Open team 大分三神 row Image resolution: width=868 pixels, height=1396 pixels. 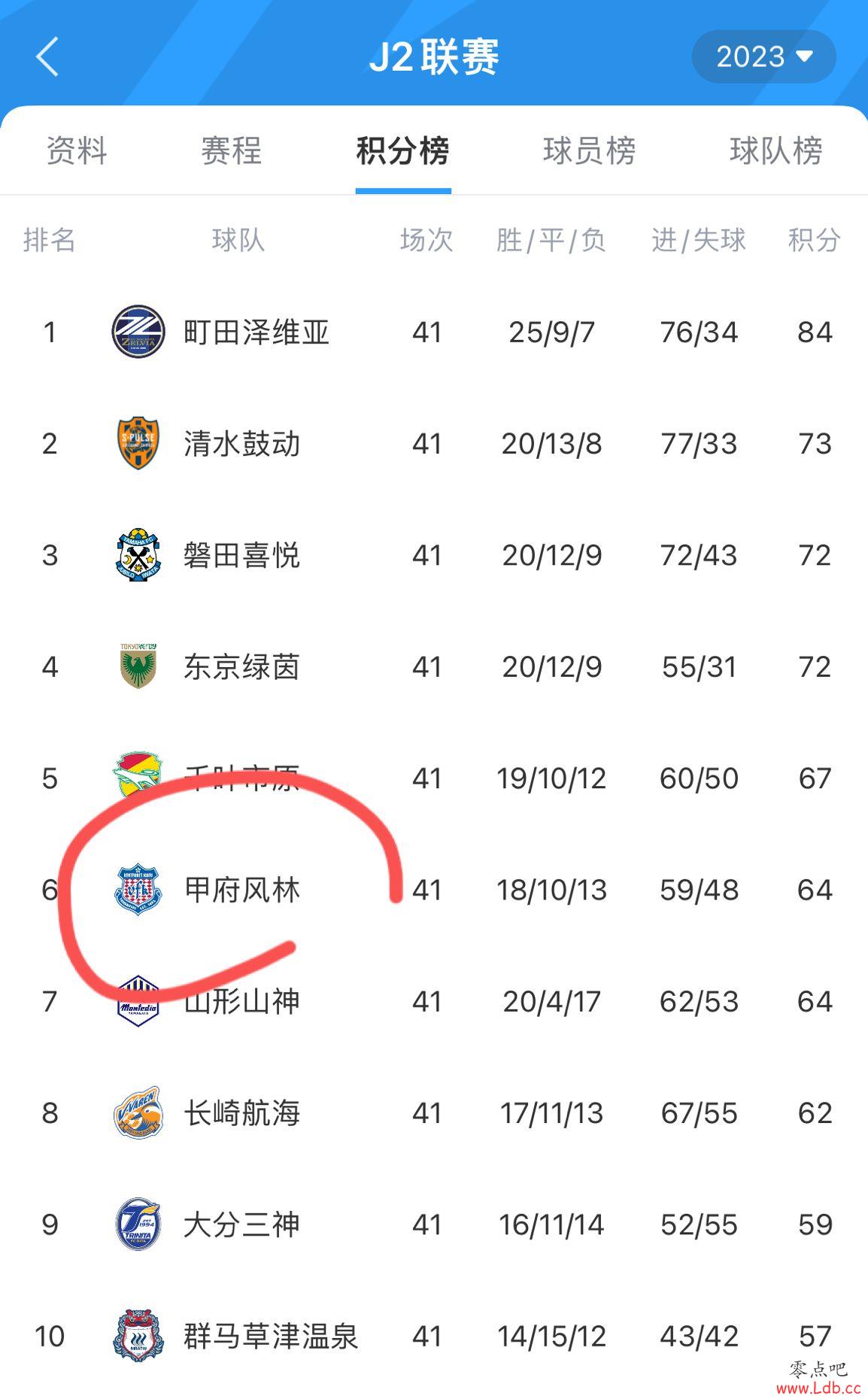[x=434, y=1225]
